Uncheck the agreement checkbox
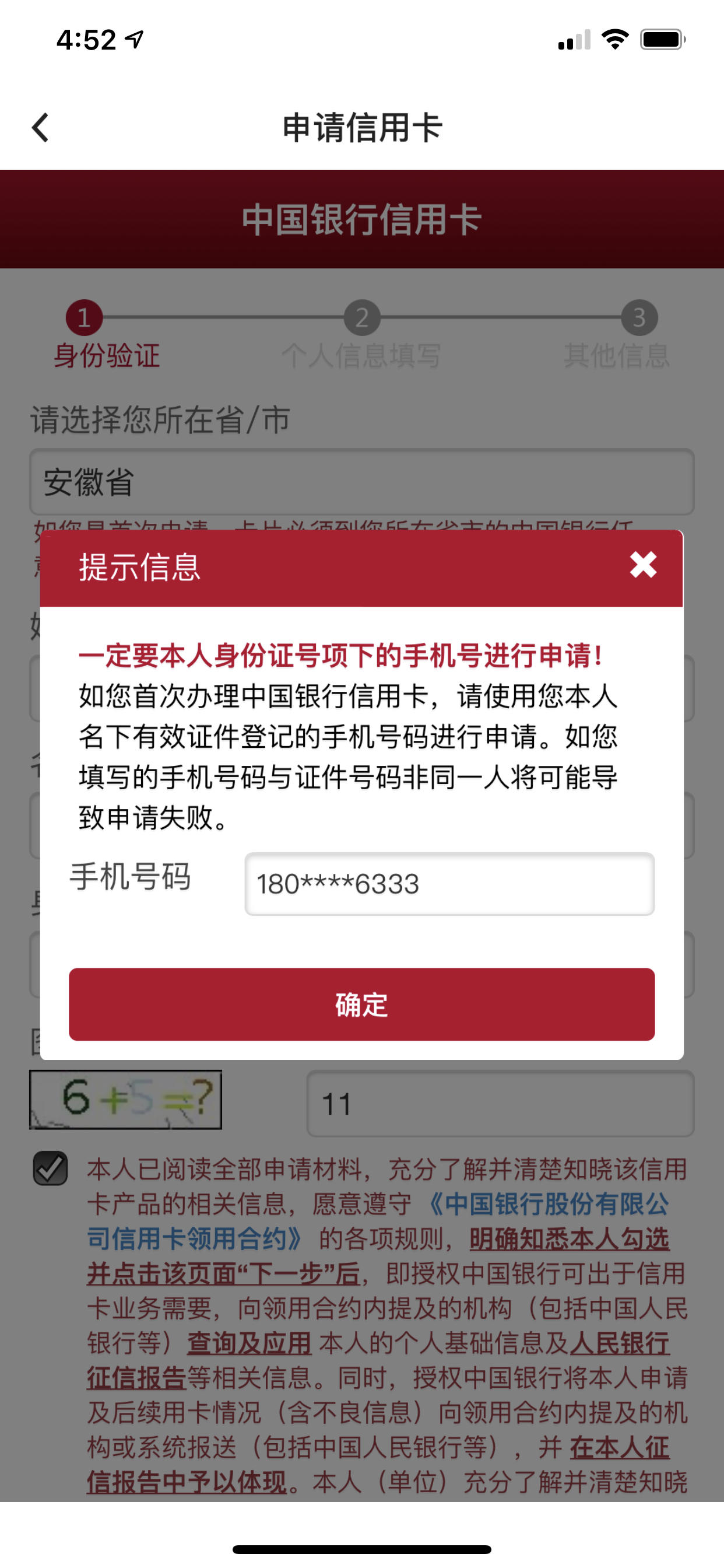Image resolution: width=724 pixels, height=1568 pixels. [x=50, y=1168]
